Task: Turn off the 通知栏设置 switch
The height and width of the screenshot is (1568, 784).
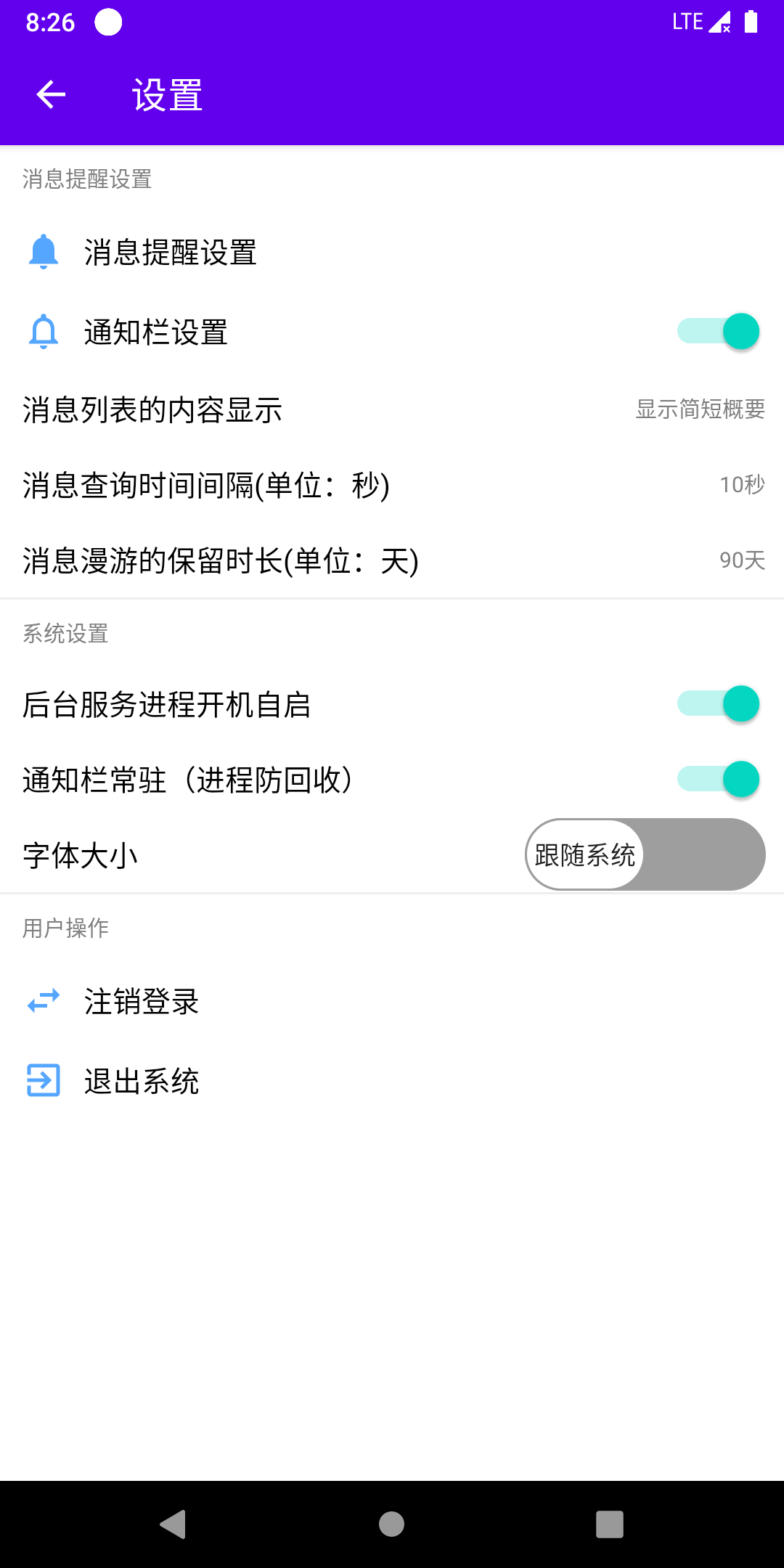Action: tap(718, 332)
